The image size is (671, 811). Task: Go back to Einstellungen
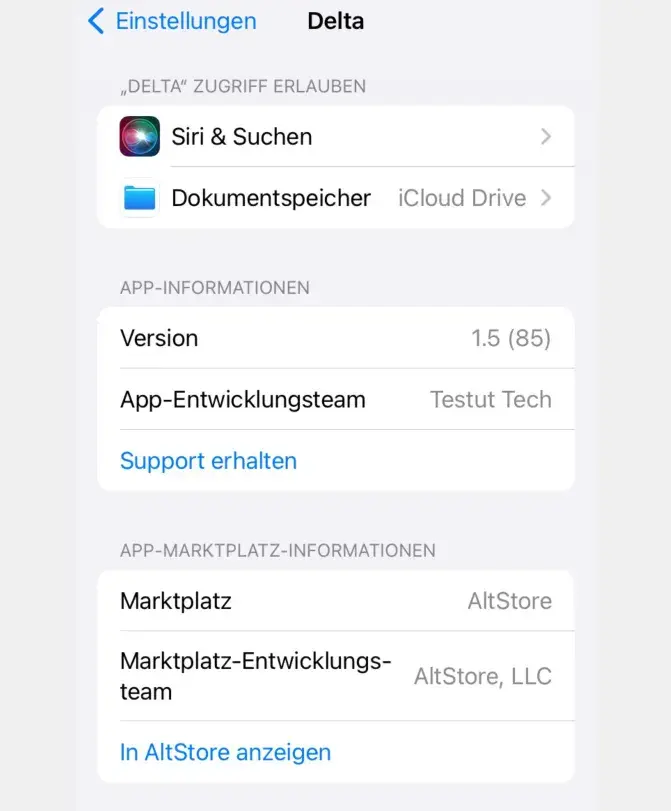pos(172,21)
